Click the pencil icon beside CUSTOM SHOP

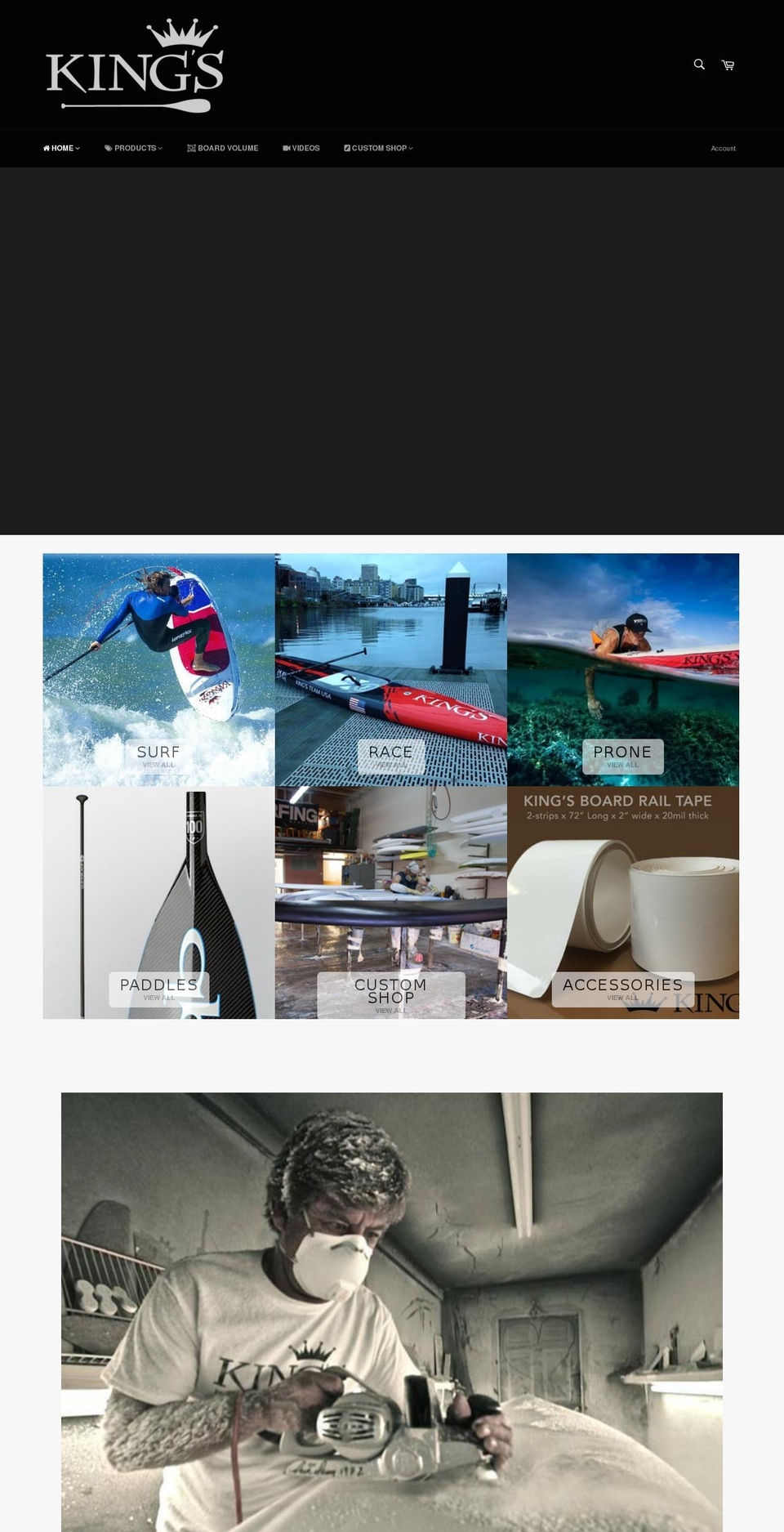350,148
